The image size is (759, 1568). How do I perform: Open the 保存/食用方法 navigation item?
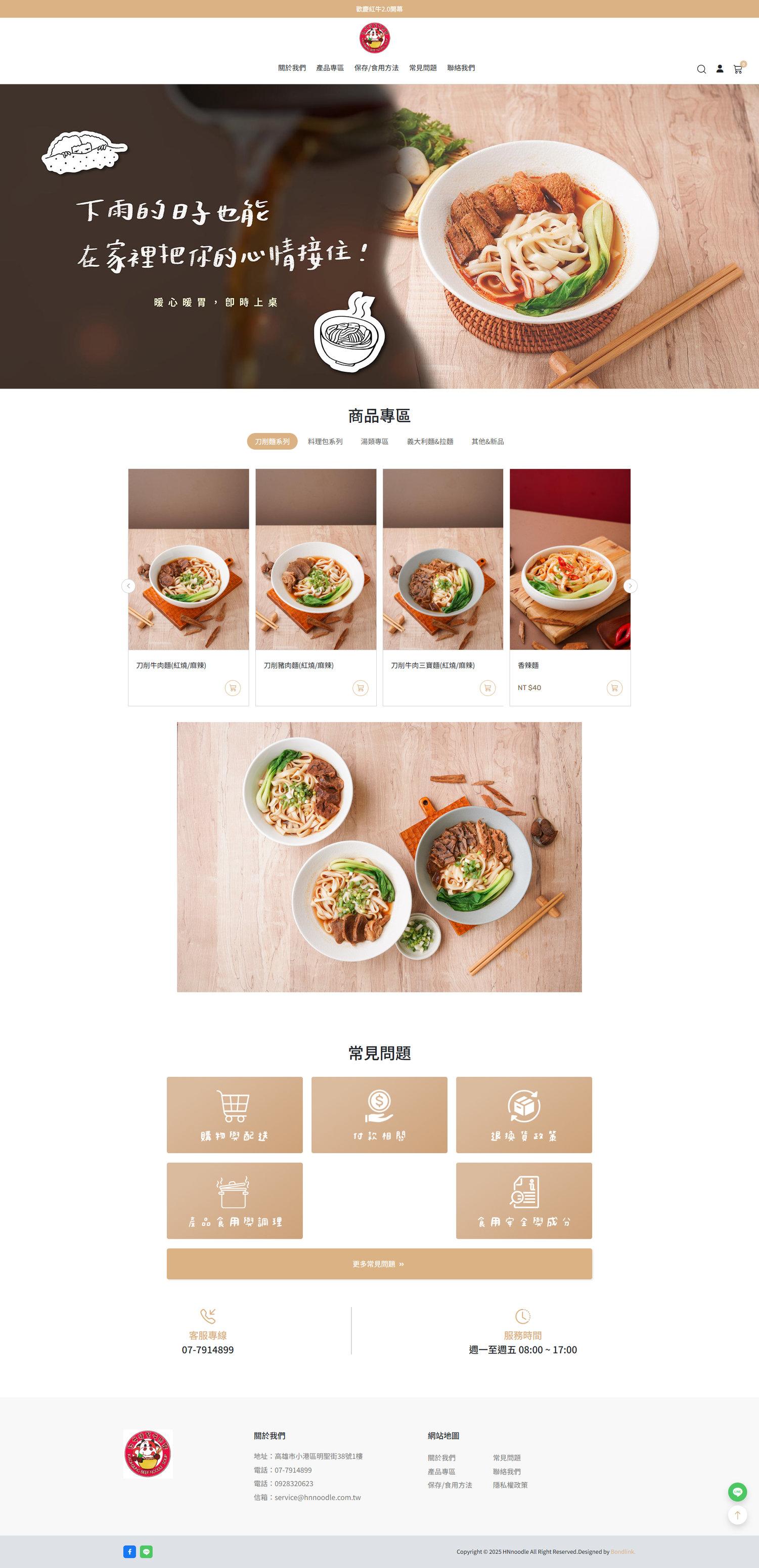[376, 69]
